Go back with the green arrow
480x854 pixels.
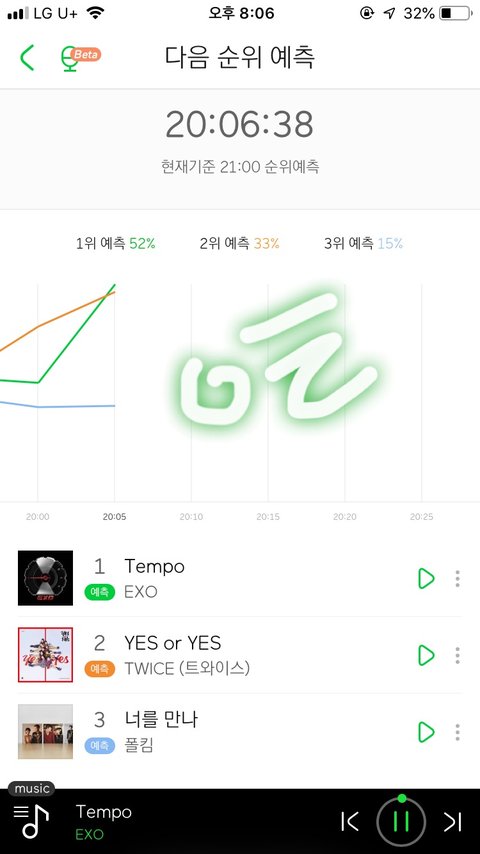pyautogui.click(x=27, y=58)
